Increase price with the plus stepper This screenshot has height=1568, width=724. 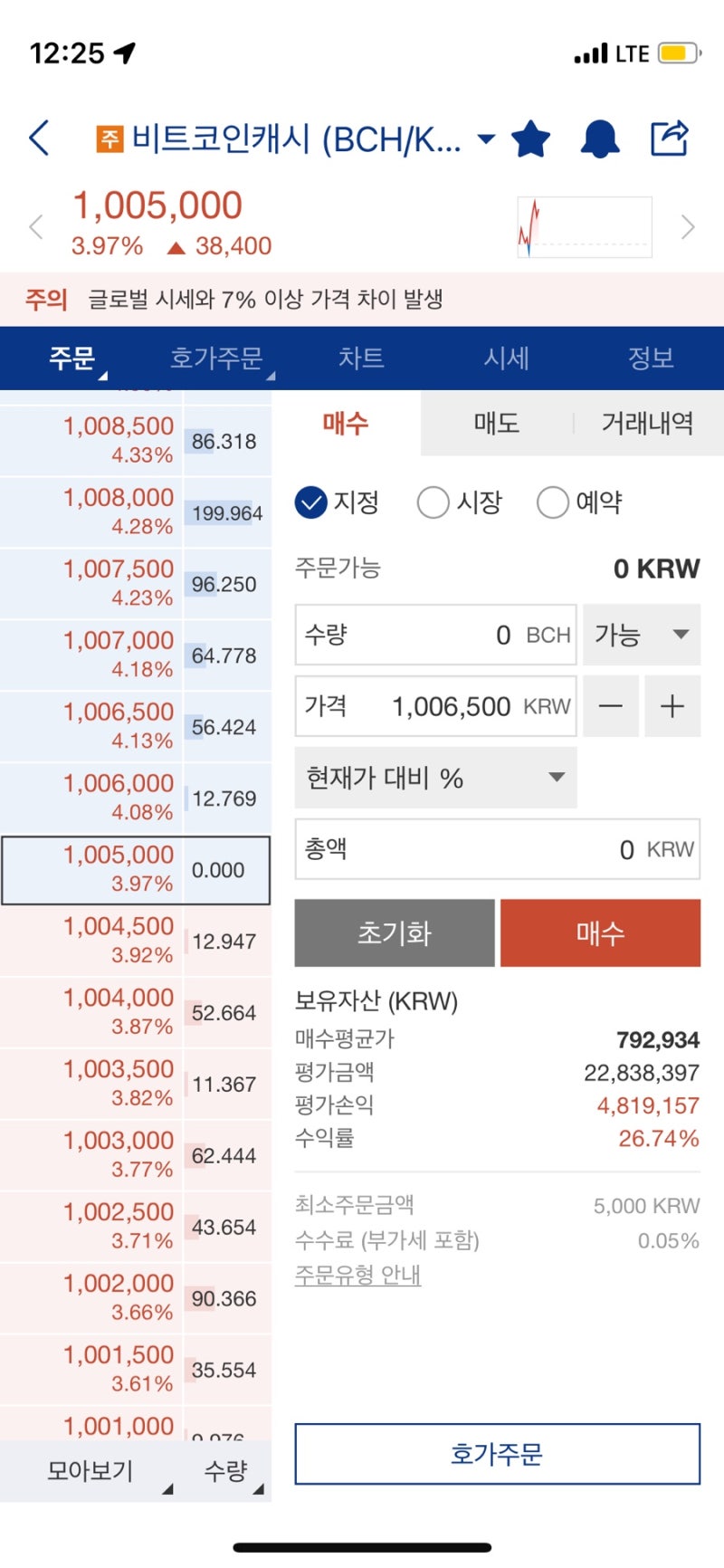[x=672, y=707]
